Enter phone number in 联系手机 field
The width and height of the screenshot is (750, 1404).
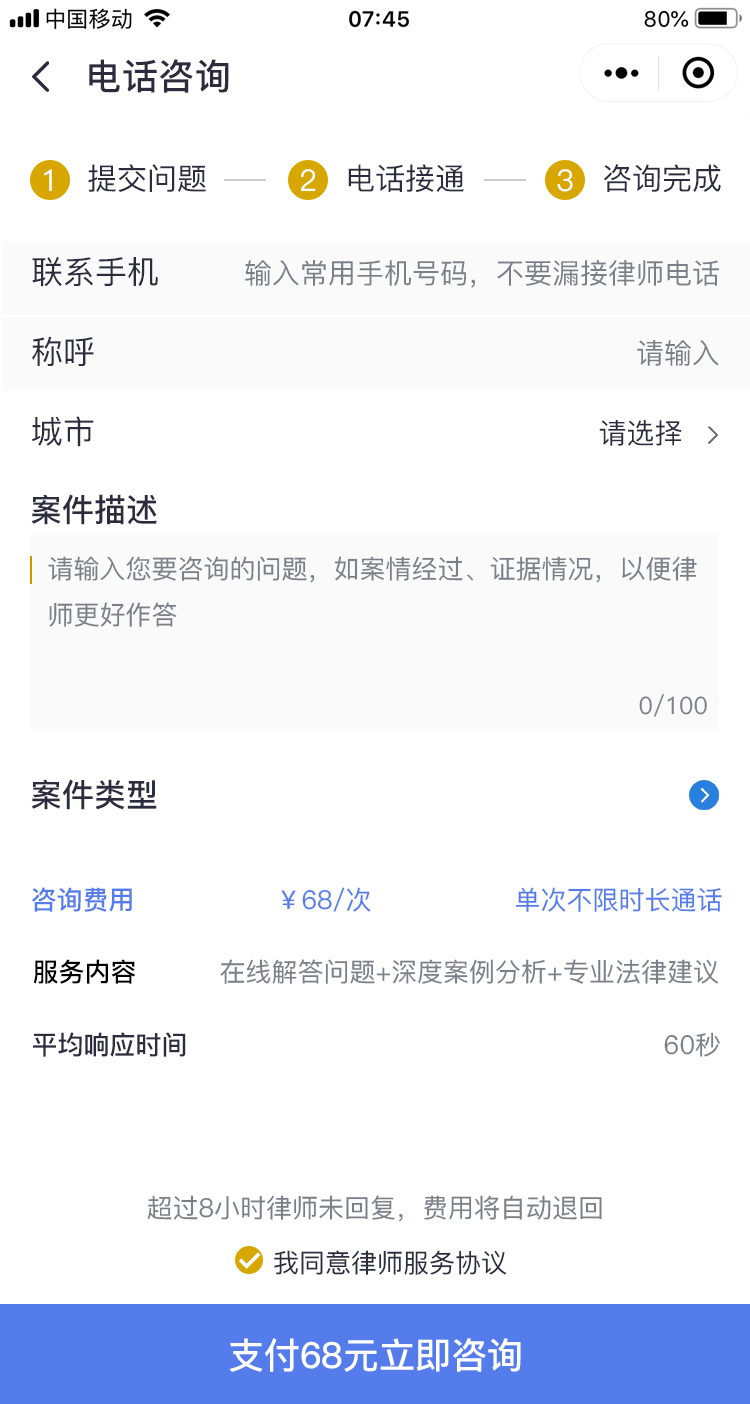pos(481,274)
